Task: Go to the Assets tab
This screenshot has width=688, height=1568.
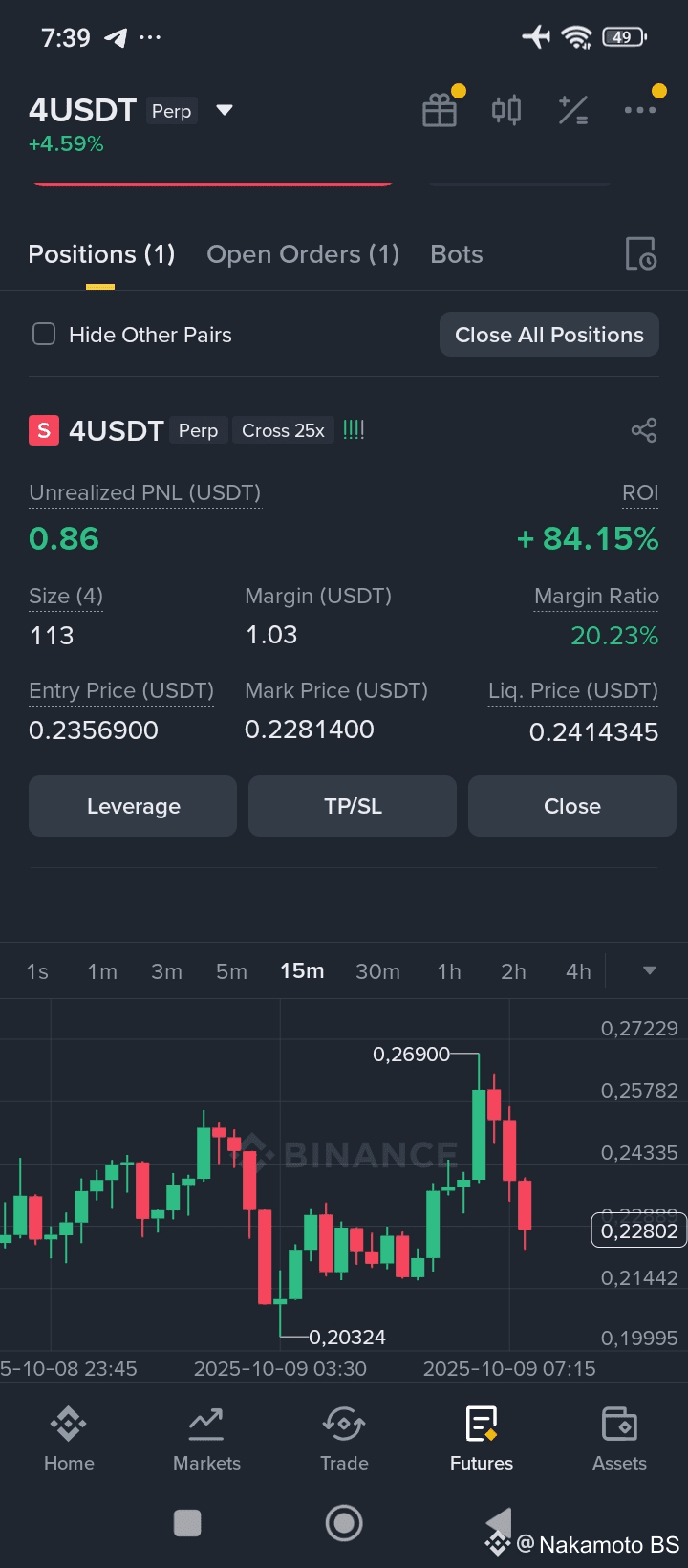Action: coord(619,1437)
